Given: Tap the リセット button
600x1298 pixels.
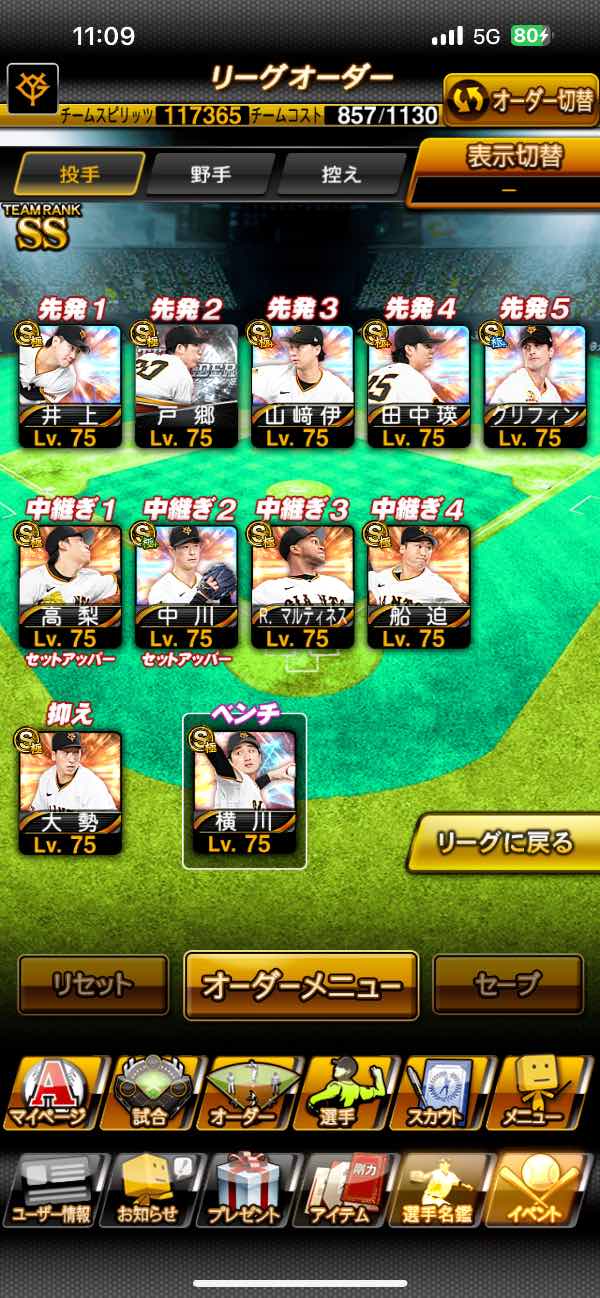Looking at the screenshot, I should [93, 985].
